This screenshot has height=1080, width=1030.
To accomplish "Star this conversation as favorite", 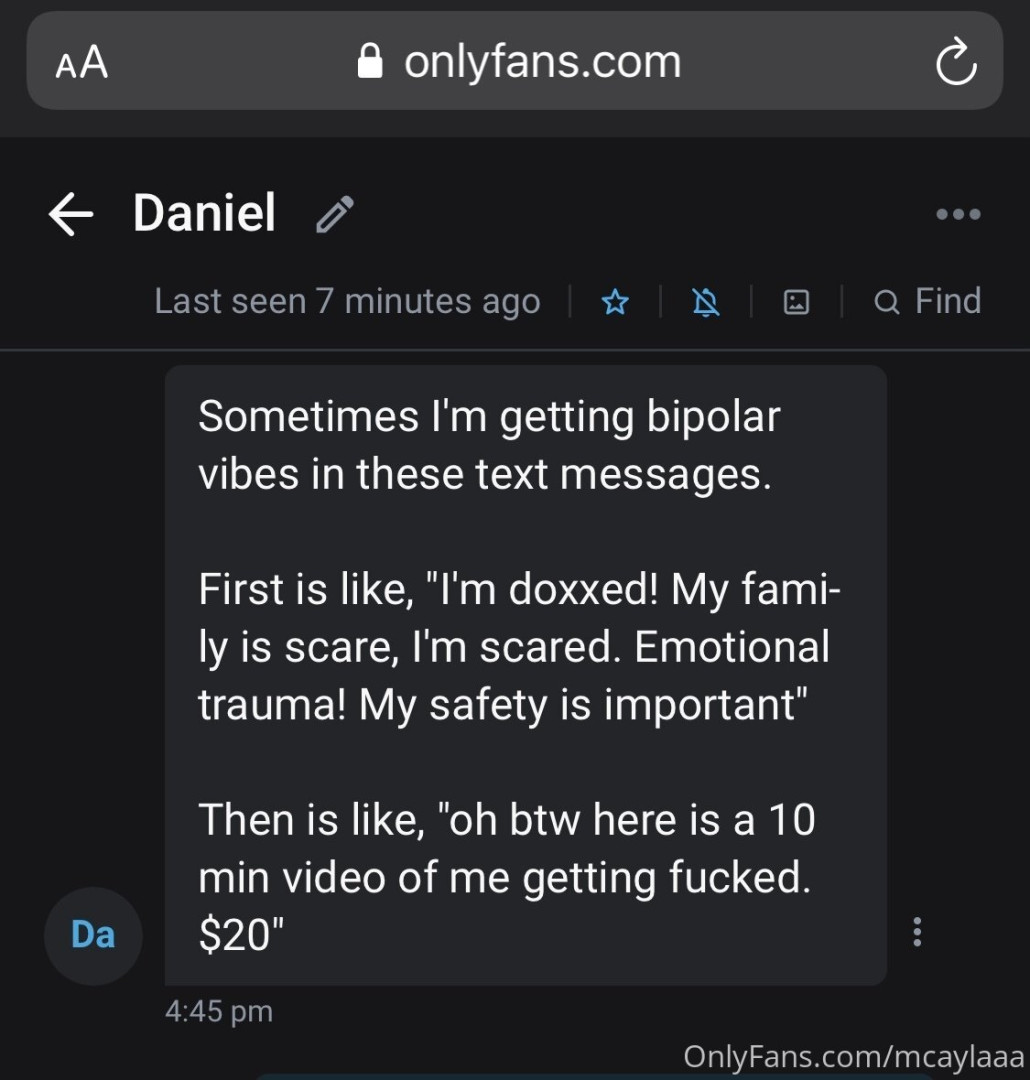I will (615, 302).
